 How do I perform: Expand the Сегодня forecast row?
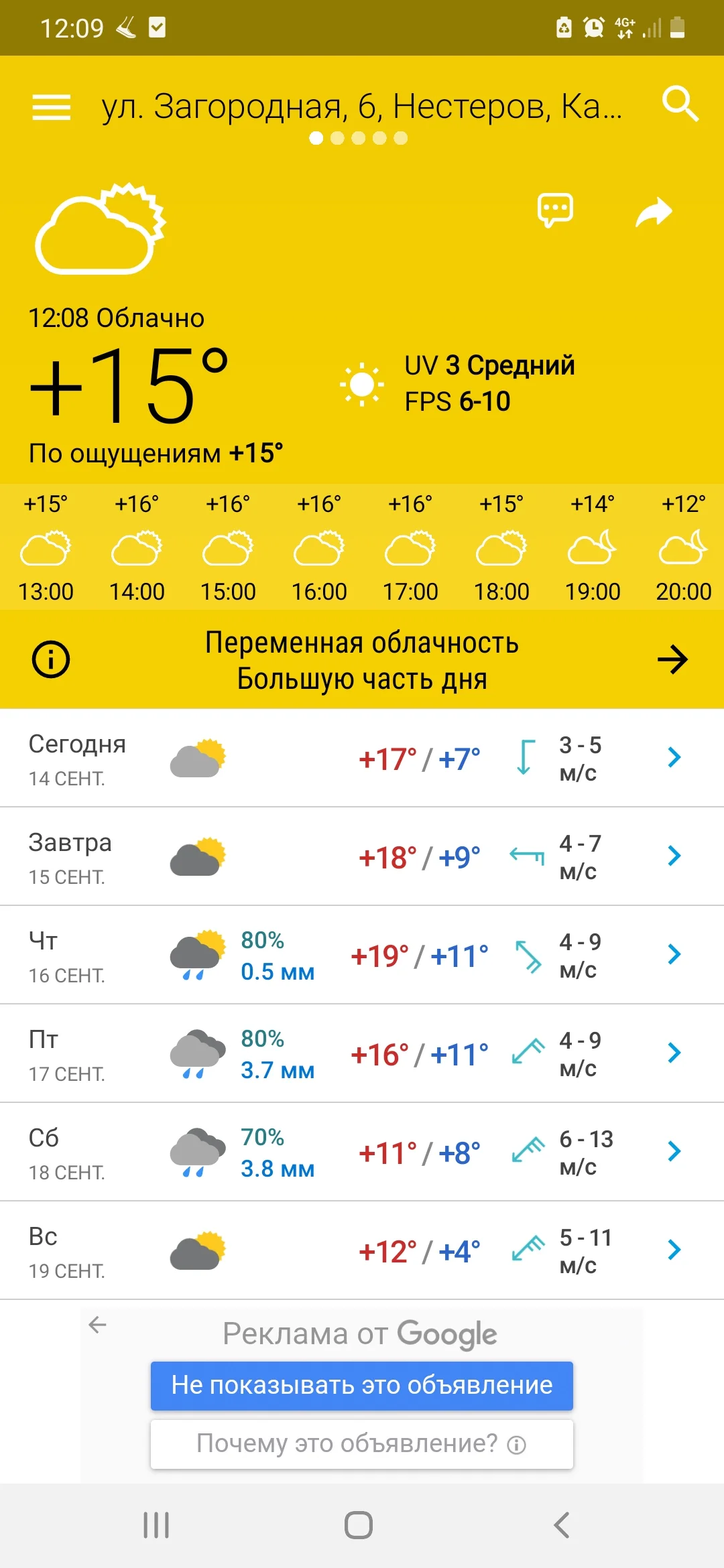(x=673, y=758)
